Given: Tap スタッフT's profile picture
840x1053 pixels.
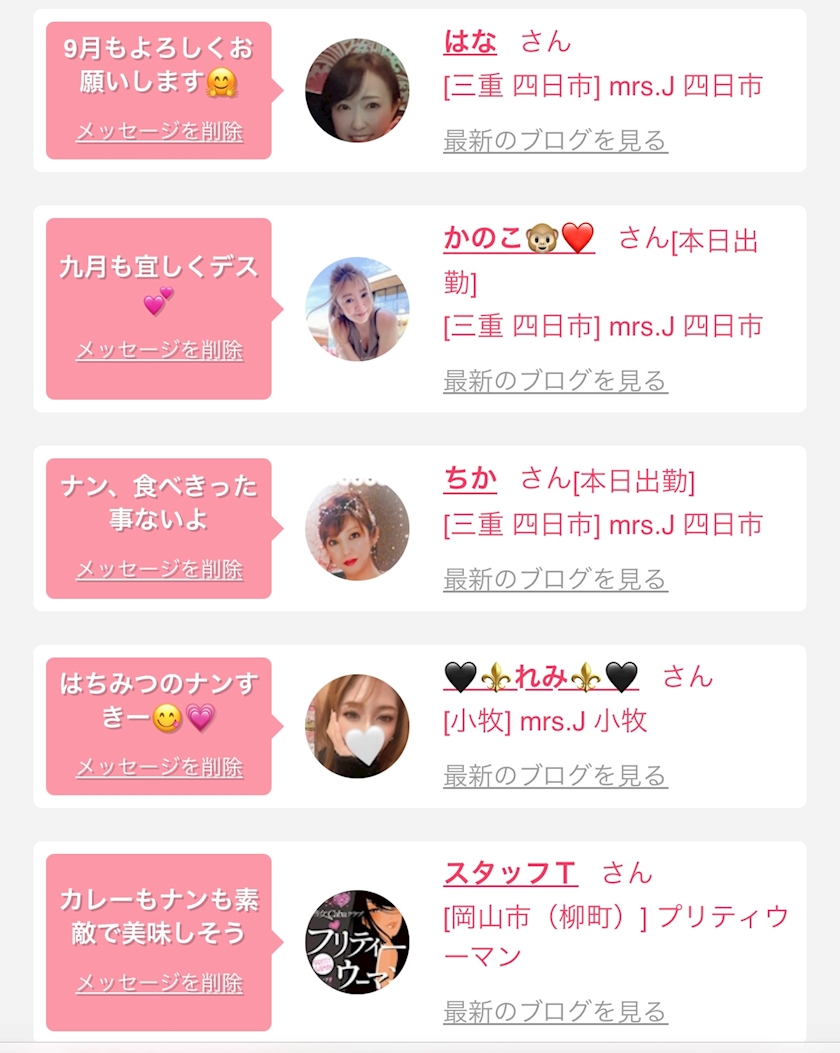Looking at the screenshot, I should pos(357,942).
